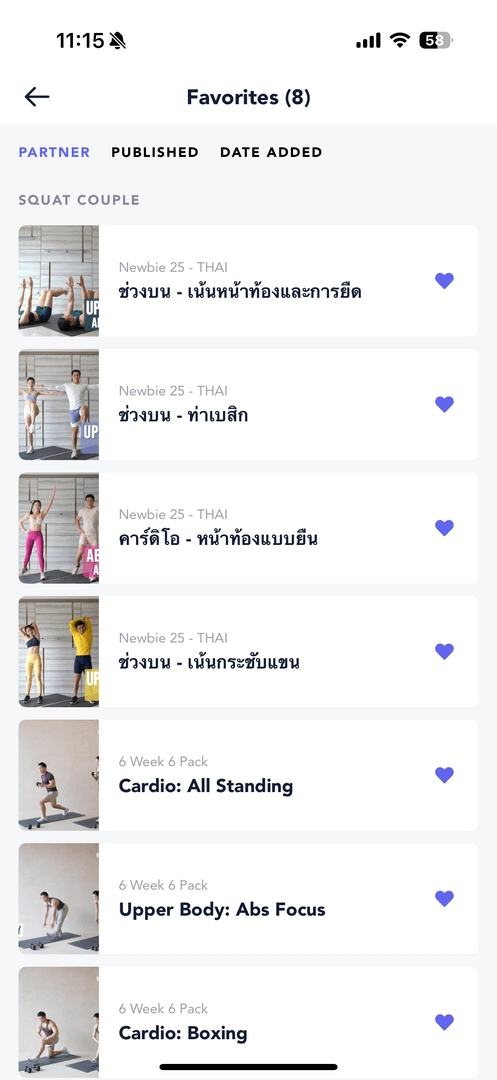Open the Cardio: All Standing workout
This screenshot has width=497, height=1080.
(248, 776)
